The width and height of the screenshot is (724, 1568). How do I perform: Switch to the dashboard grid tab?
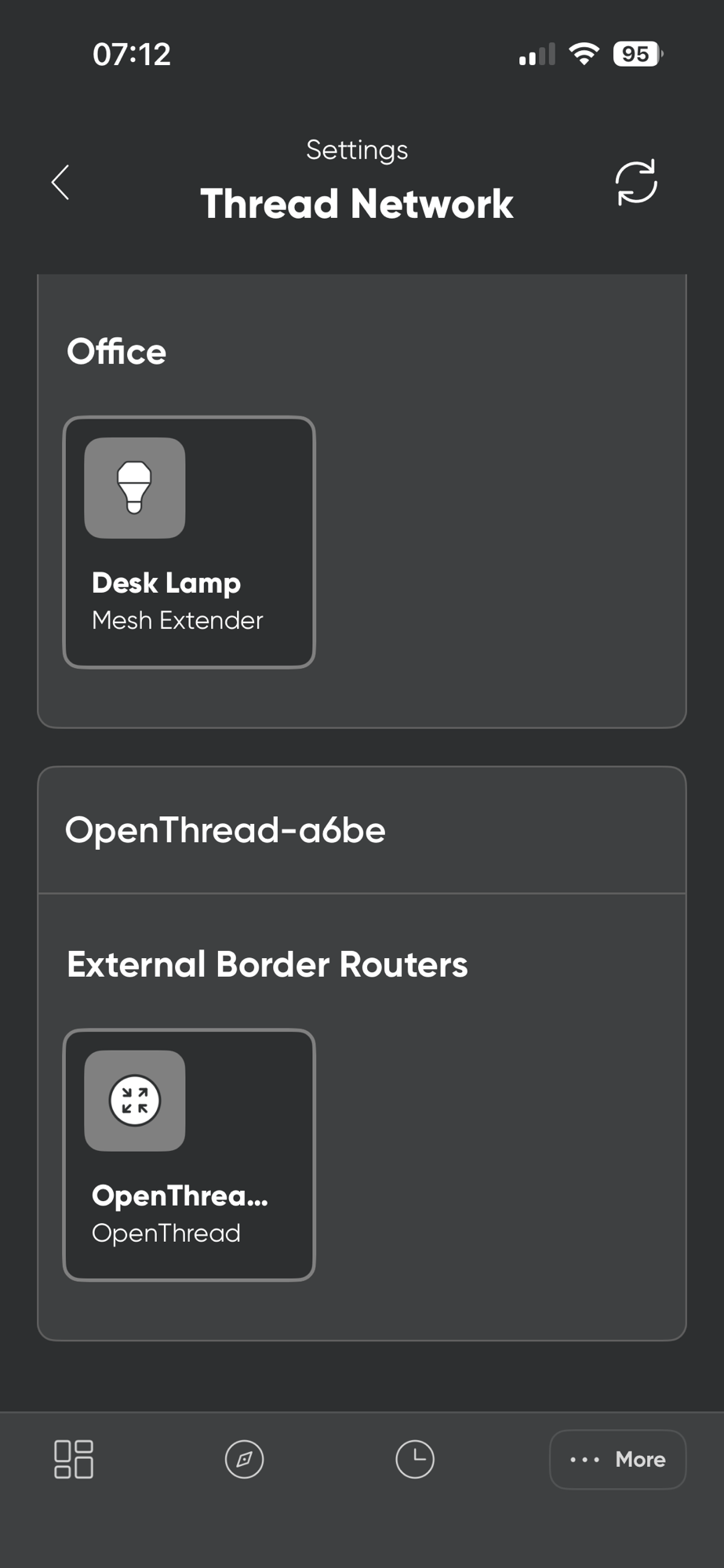click(74, 1459)
